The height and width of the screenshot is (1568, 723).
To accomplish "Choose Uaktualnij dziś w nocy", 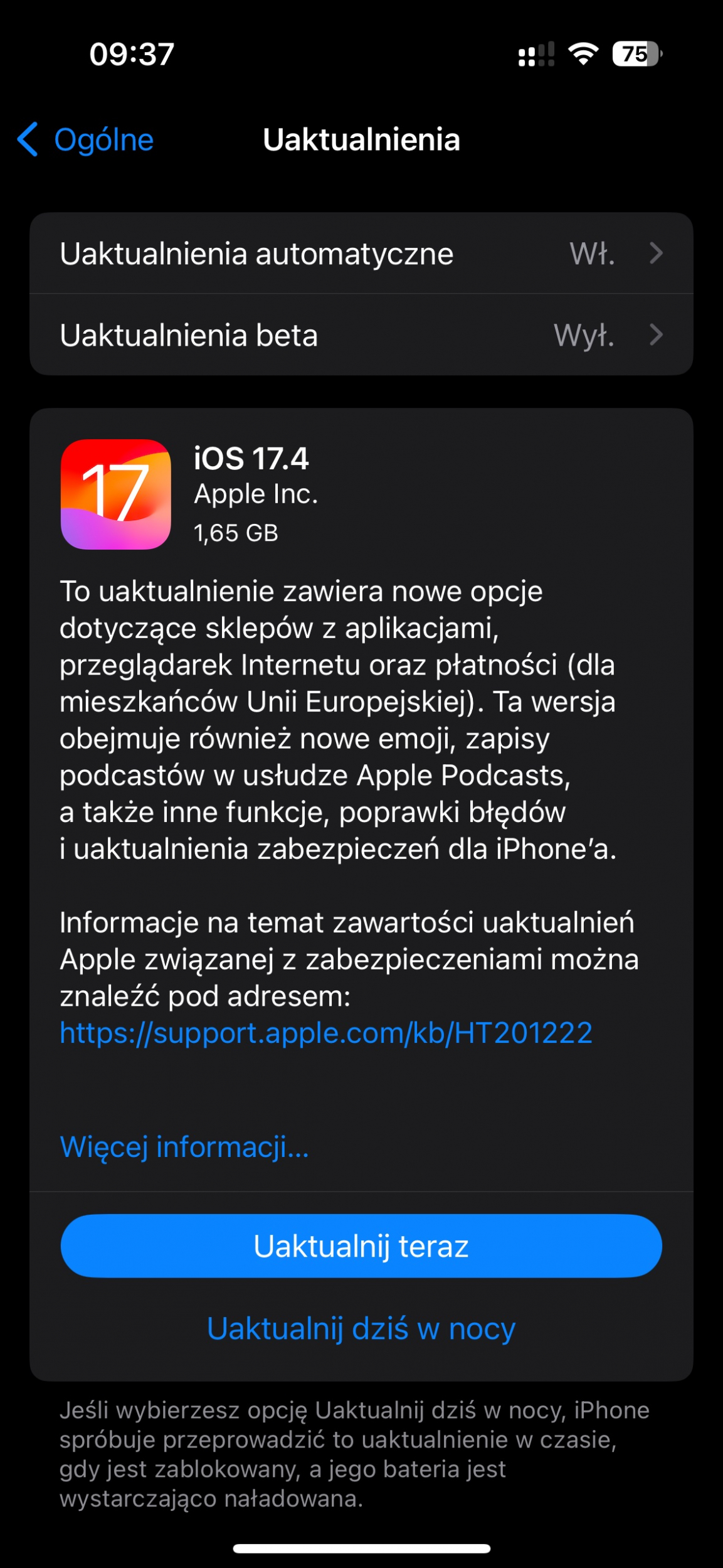I will click(361, 1328).
